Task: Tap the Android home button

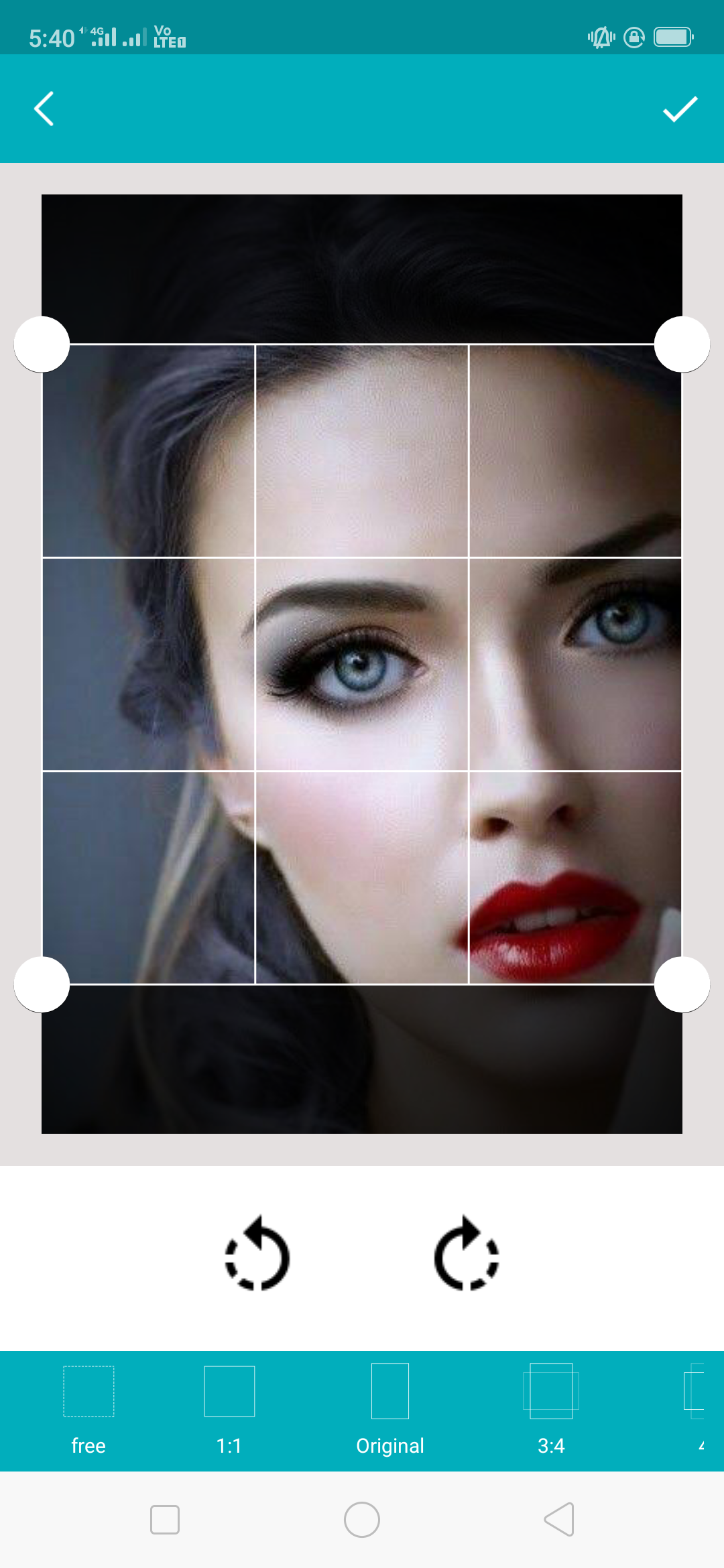Action: tap(362, 1520)
